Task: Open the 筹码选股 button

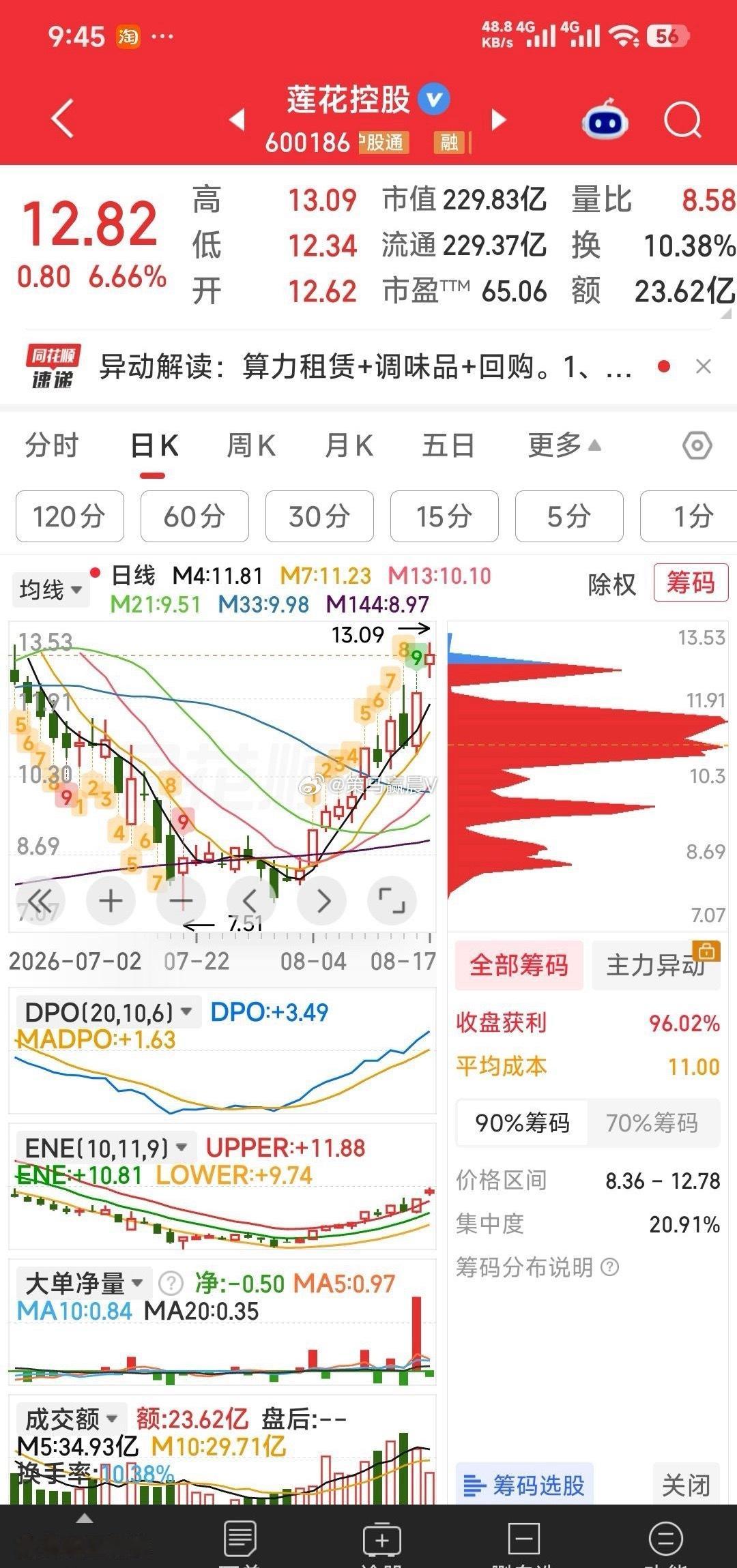Action: coord(524,1485)
